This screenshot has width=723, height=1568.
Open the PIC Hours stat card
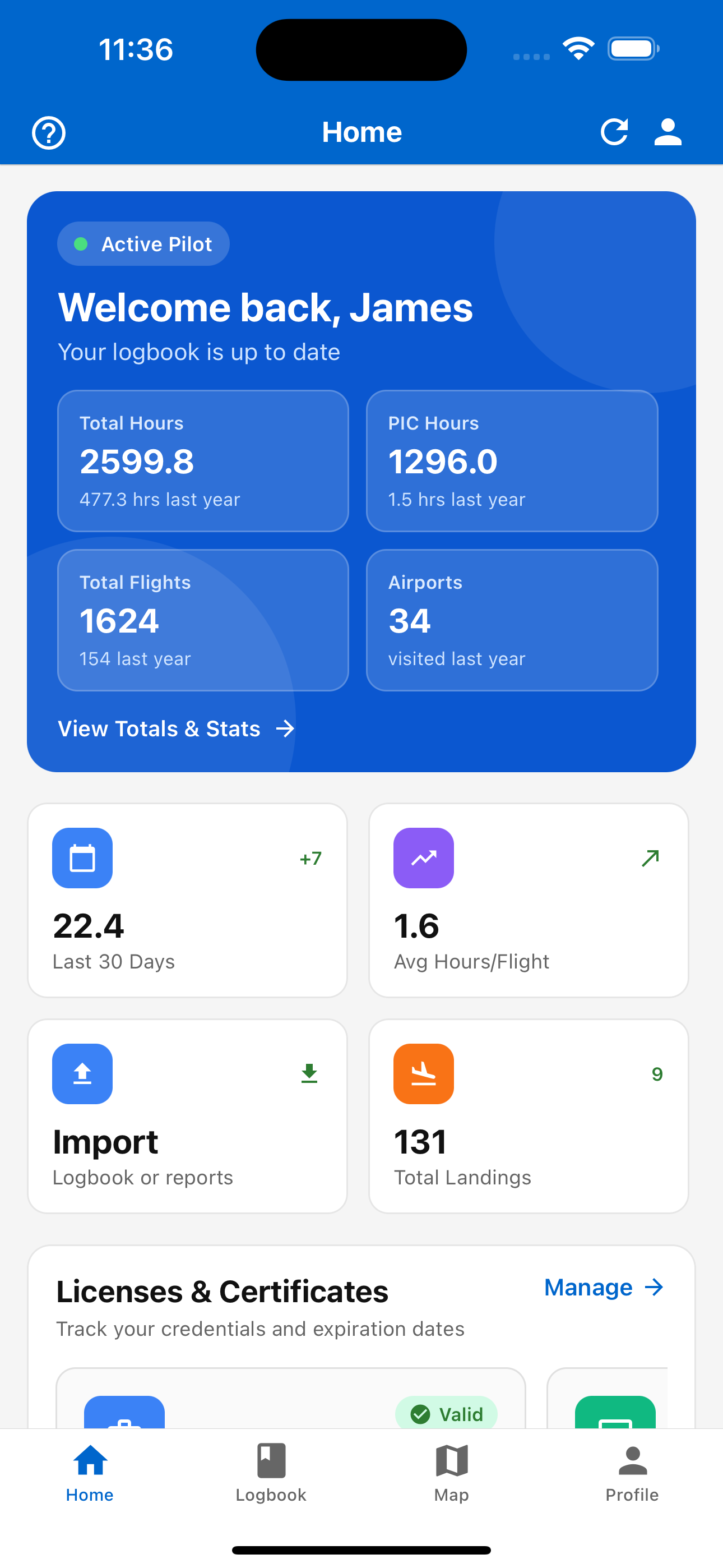(x=511, y=461)
